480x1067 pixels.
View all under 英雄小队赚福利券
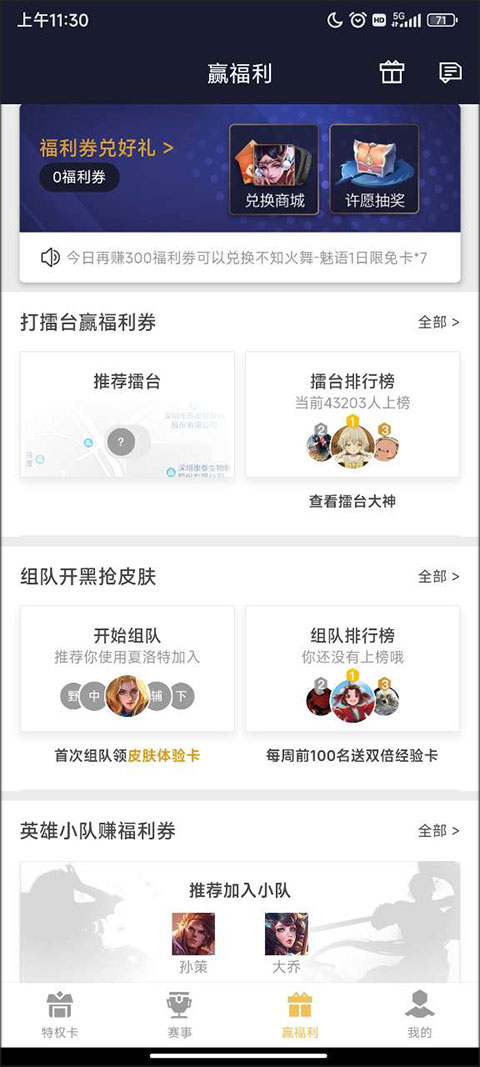[438, 831]
